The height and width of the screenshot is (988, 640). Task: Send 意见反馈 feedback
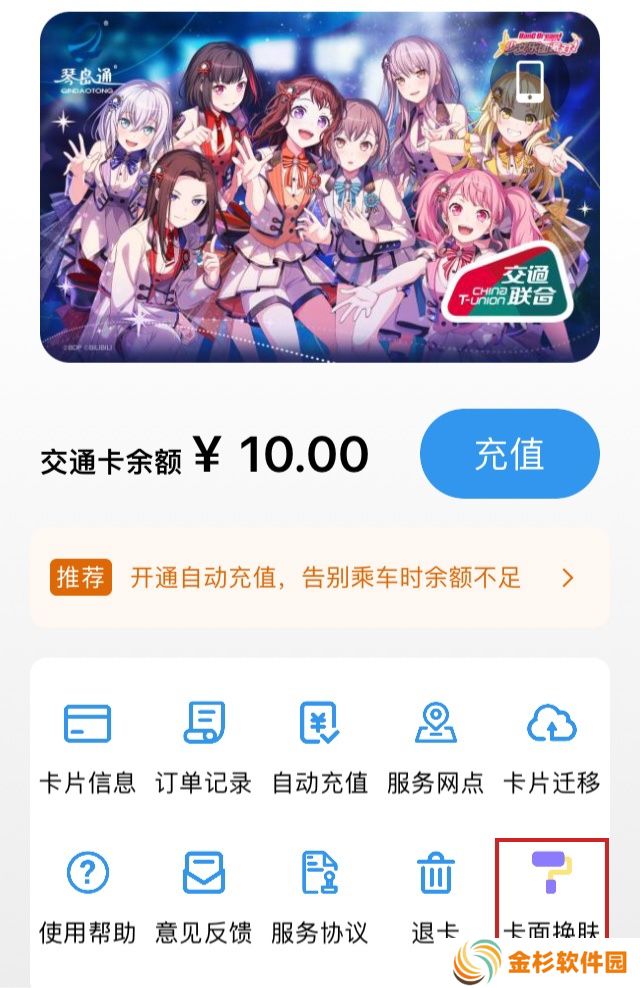point(203,897)
